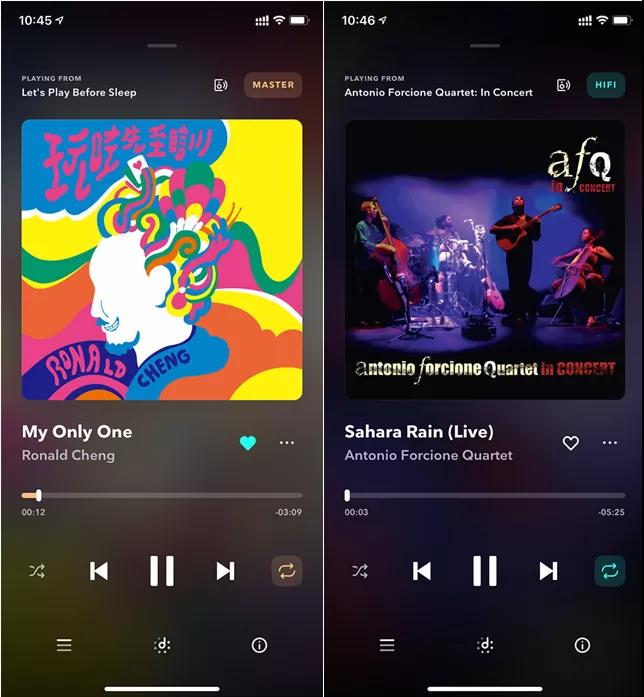This screenshot has height=697, width=644.
Task: Open Antonio Forcione Quartet artist link
Action: 428,455
